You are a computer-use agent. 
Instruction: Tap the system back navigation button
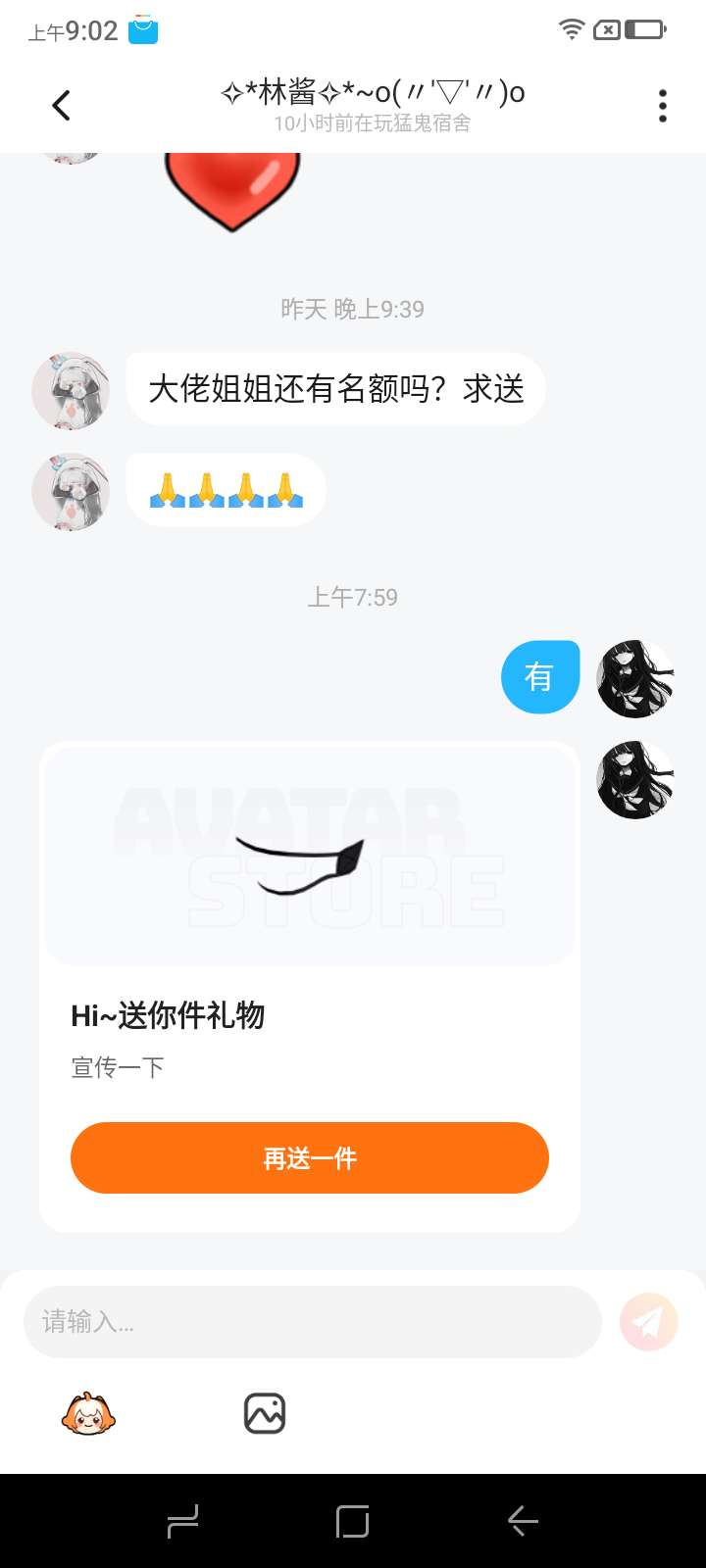523,1521
